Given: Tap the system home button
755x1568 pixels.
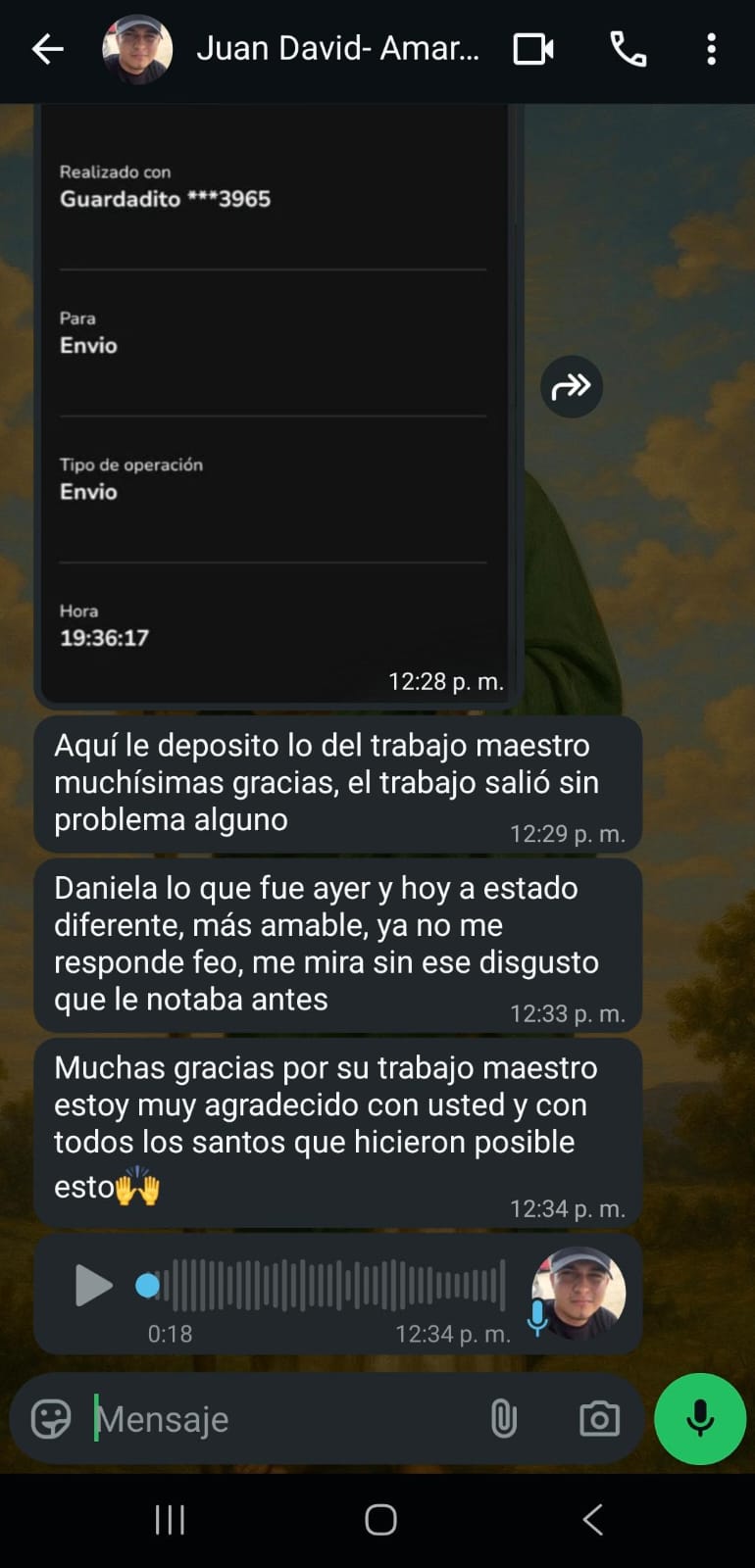Looking at the screenshot, I should click(380, 1520).
